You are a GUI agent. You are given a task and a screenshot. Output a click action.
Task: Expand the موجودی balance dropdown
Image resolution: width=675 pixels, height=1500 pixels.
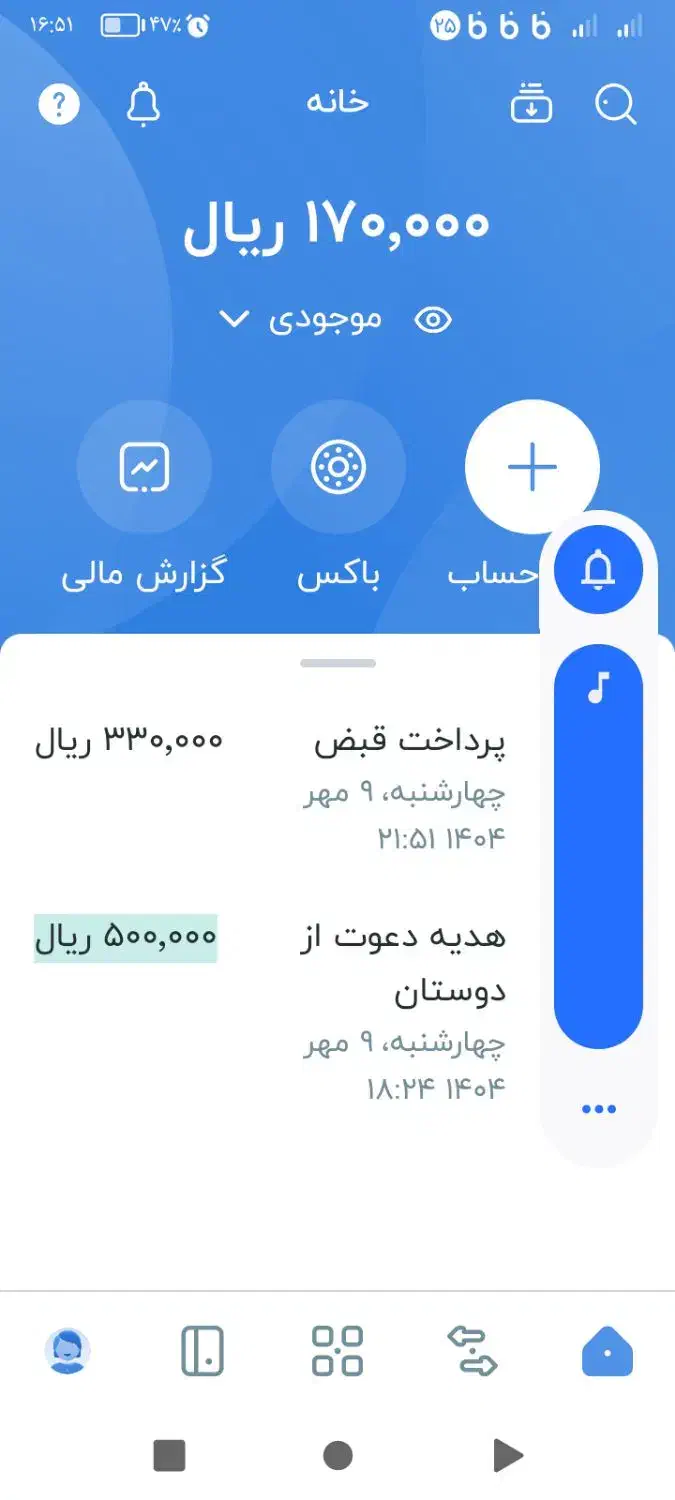[x=300, y=320]
